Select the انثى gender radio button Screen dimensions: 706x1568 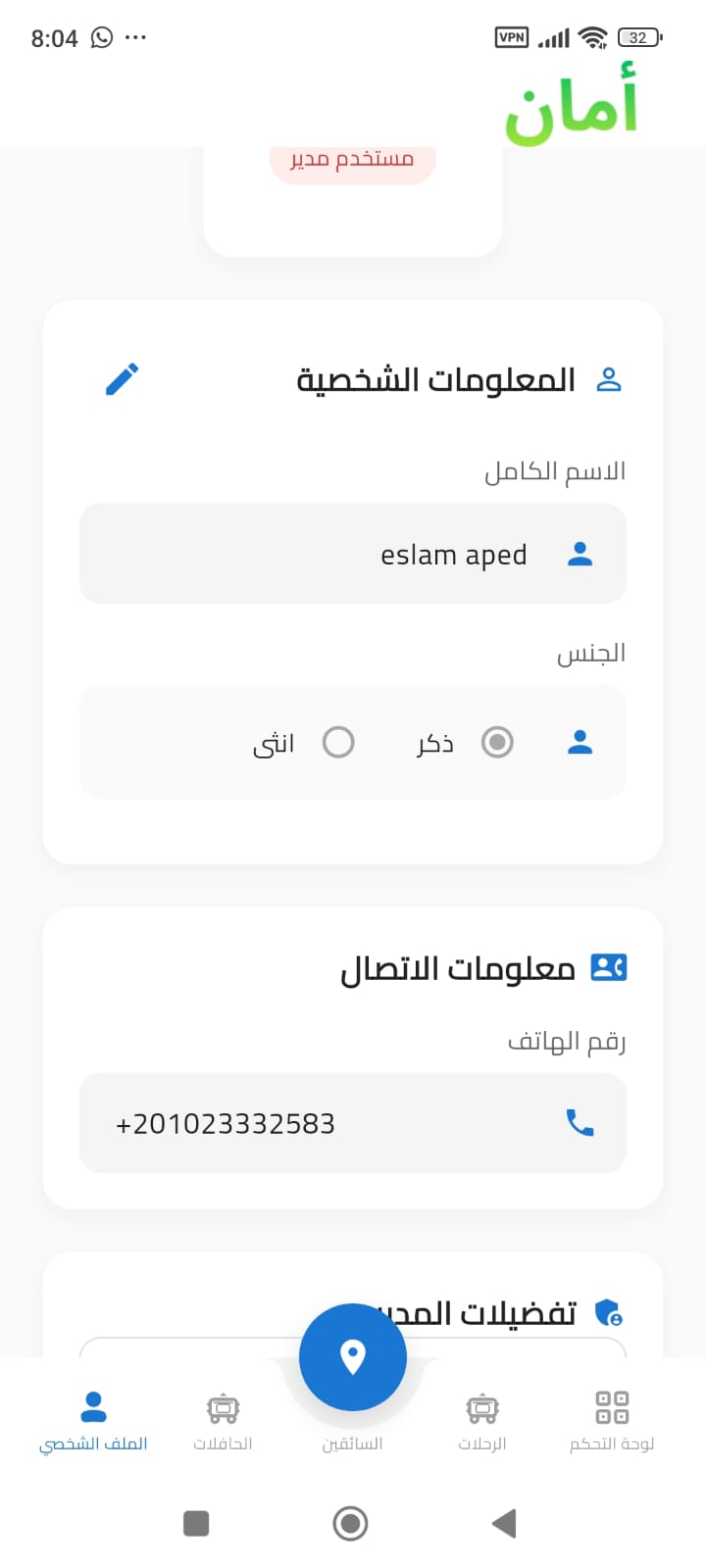pos(339,743)
